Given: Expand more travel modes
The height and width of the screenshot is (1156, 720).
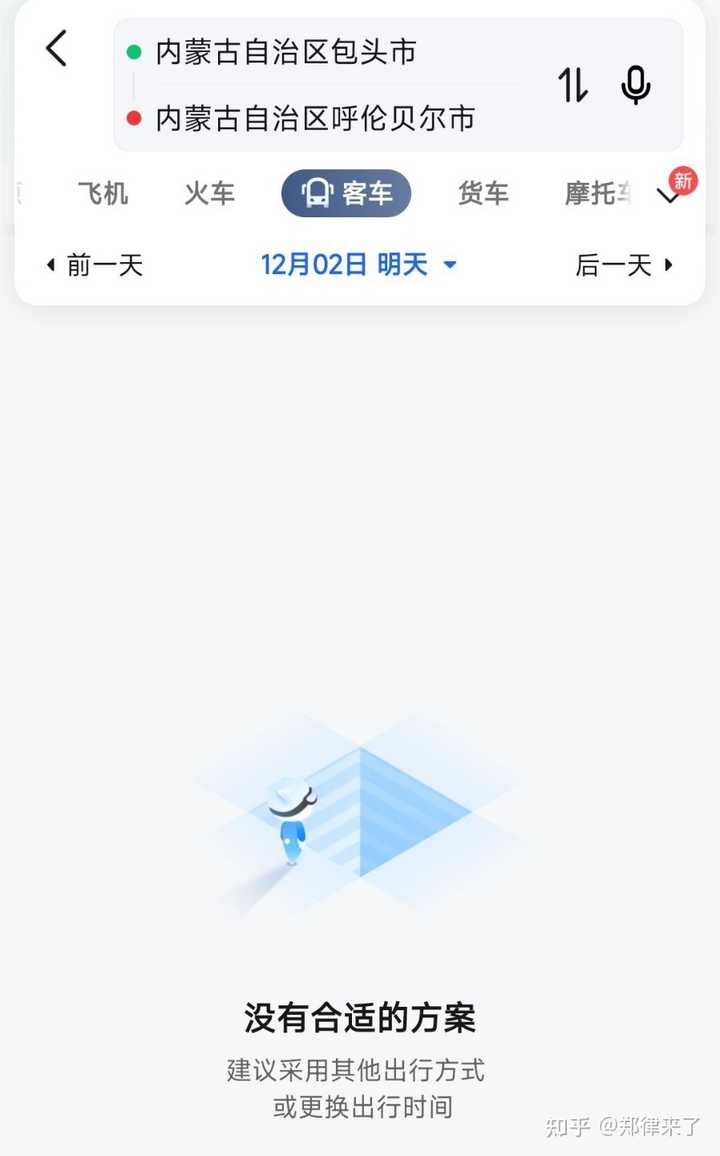Looking at the screenshot, I should [x=668, y=196].
